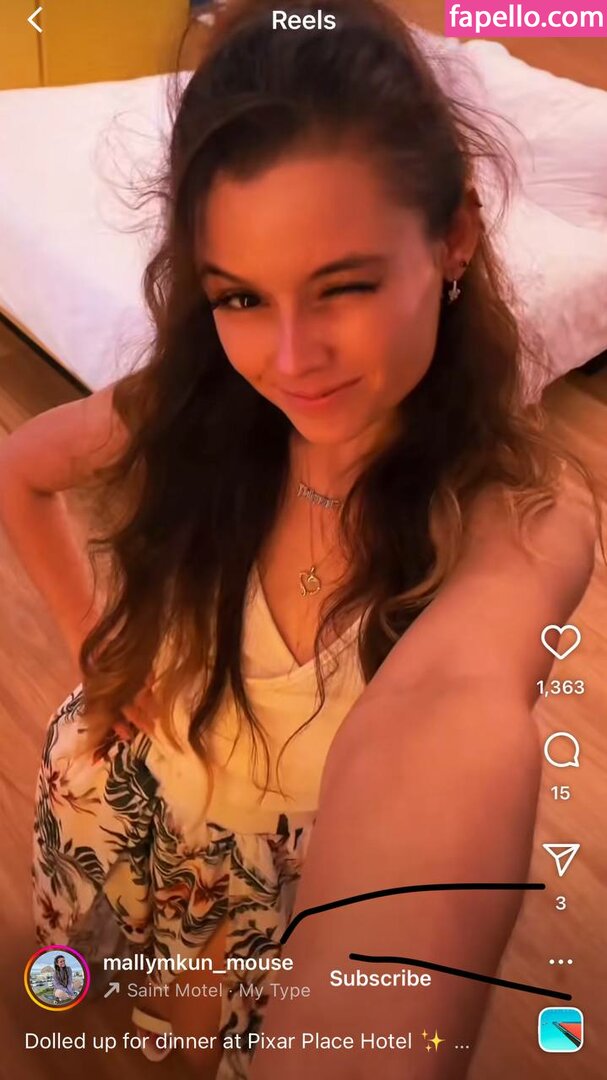Open the three-dot more options menu
This screenshot has height=1080, width=607.
(x=560, y=962)
